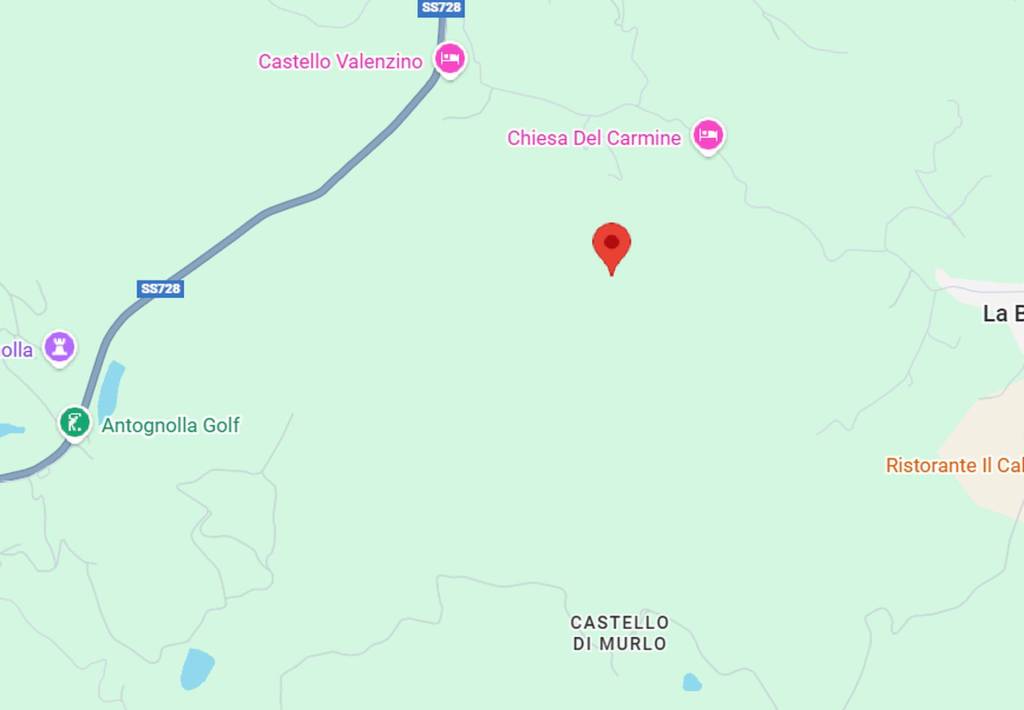Image resolution: width=1024 pixels, height=710 pixels.
Task: Open the purple castle landmark marker
Action: click(59, 347)
